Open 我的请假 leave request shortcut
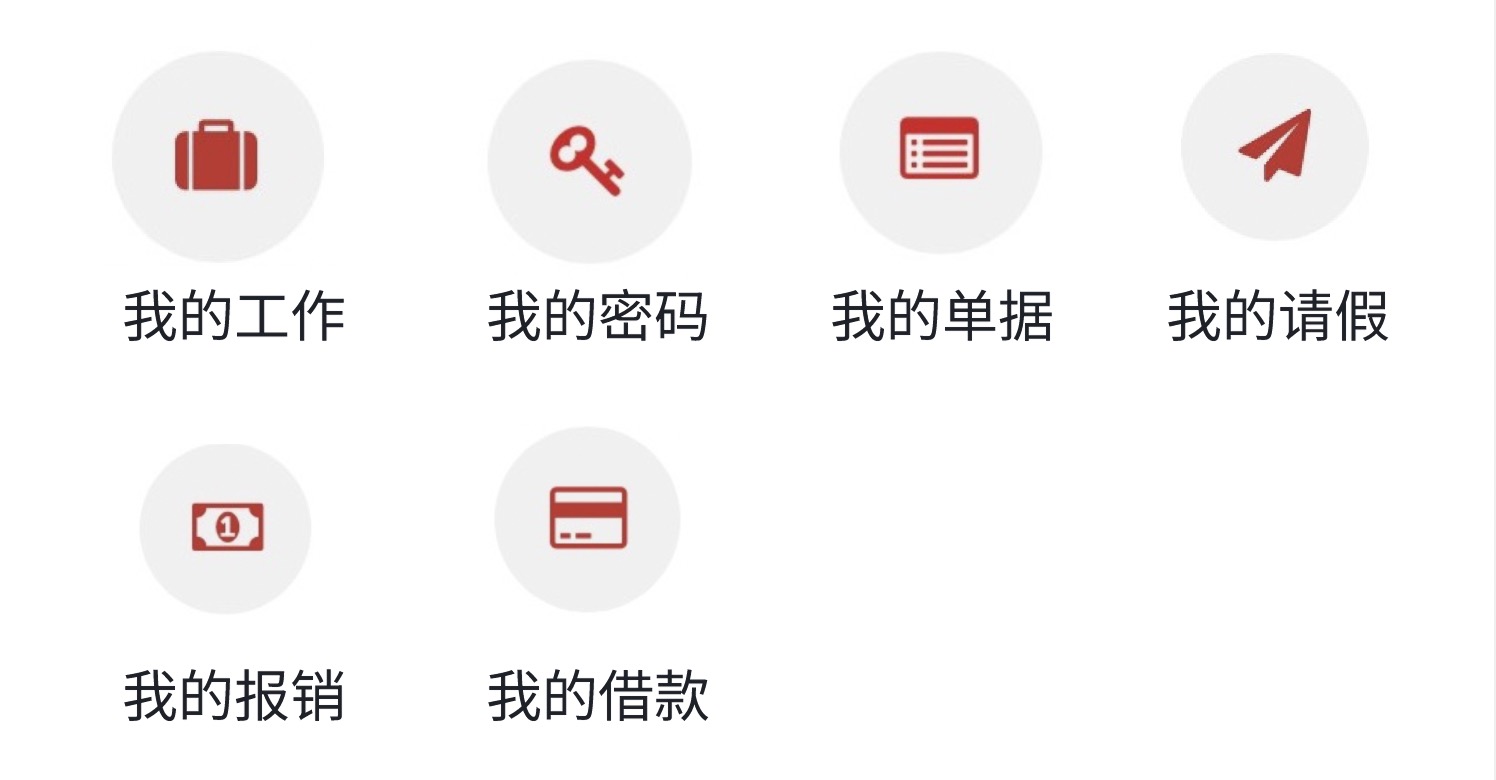Viewport: 1496px width, 780px height. pyautogui.click(x=1275, y=147)
